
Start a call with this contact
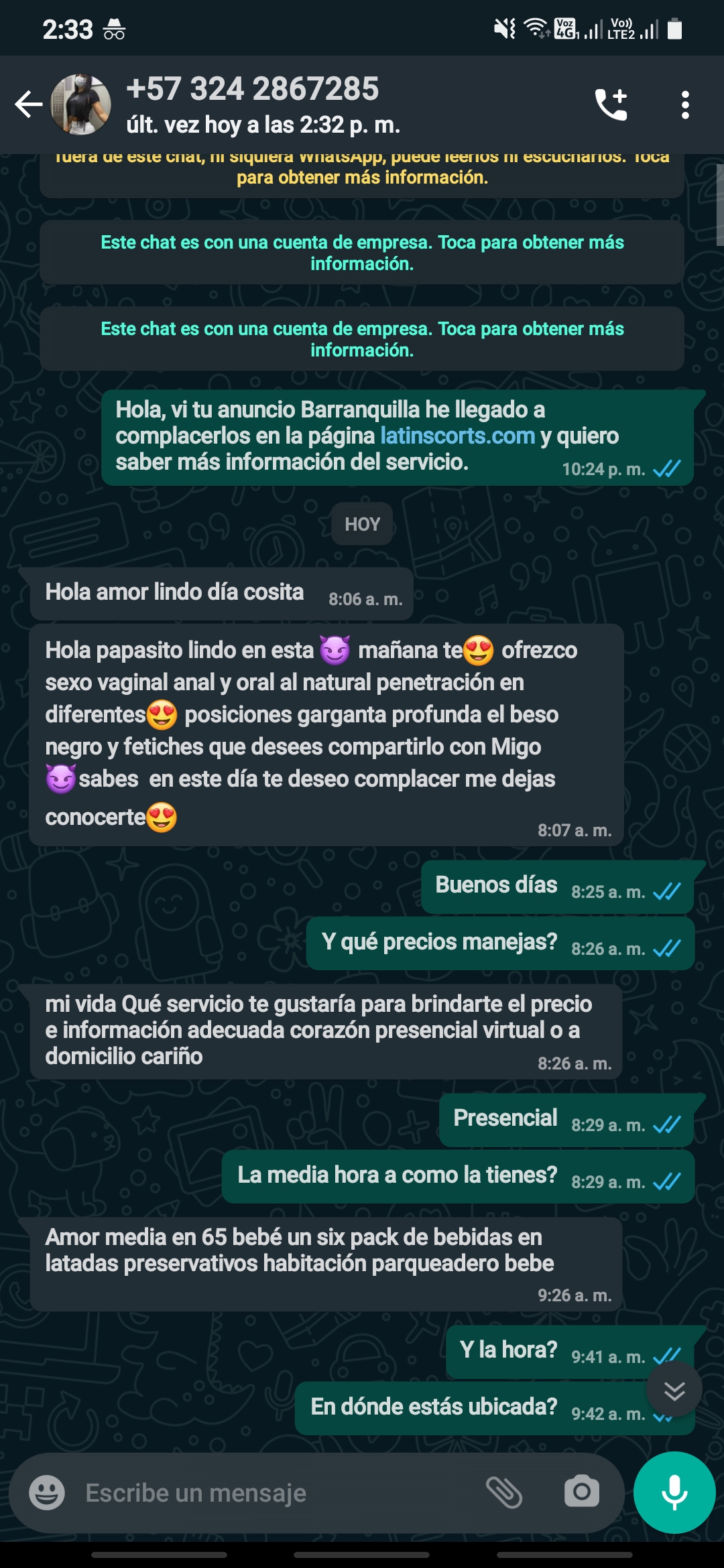[x=611, y=105]
